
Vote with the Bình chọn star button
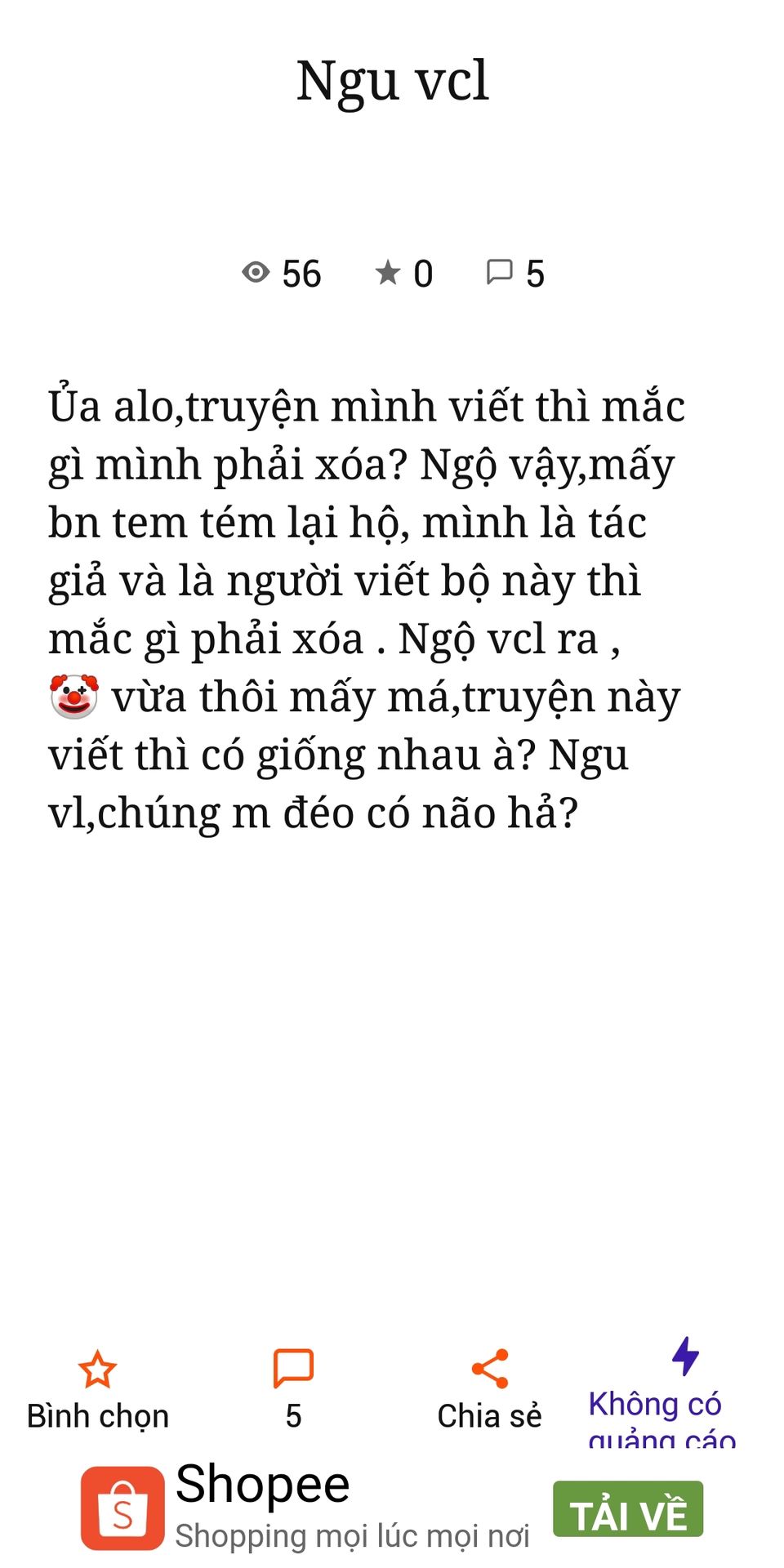[x=98, y=1389]
